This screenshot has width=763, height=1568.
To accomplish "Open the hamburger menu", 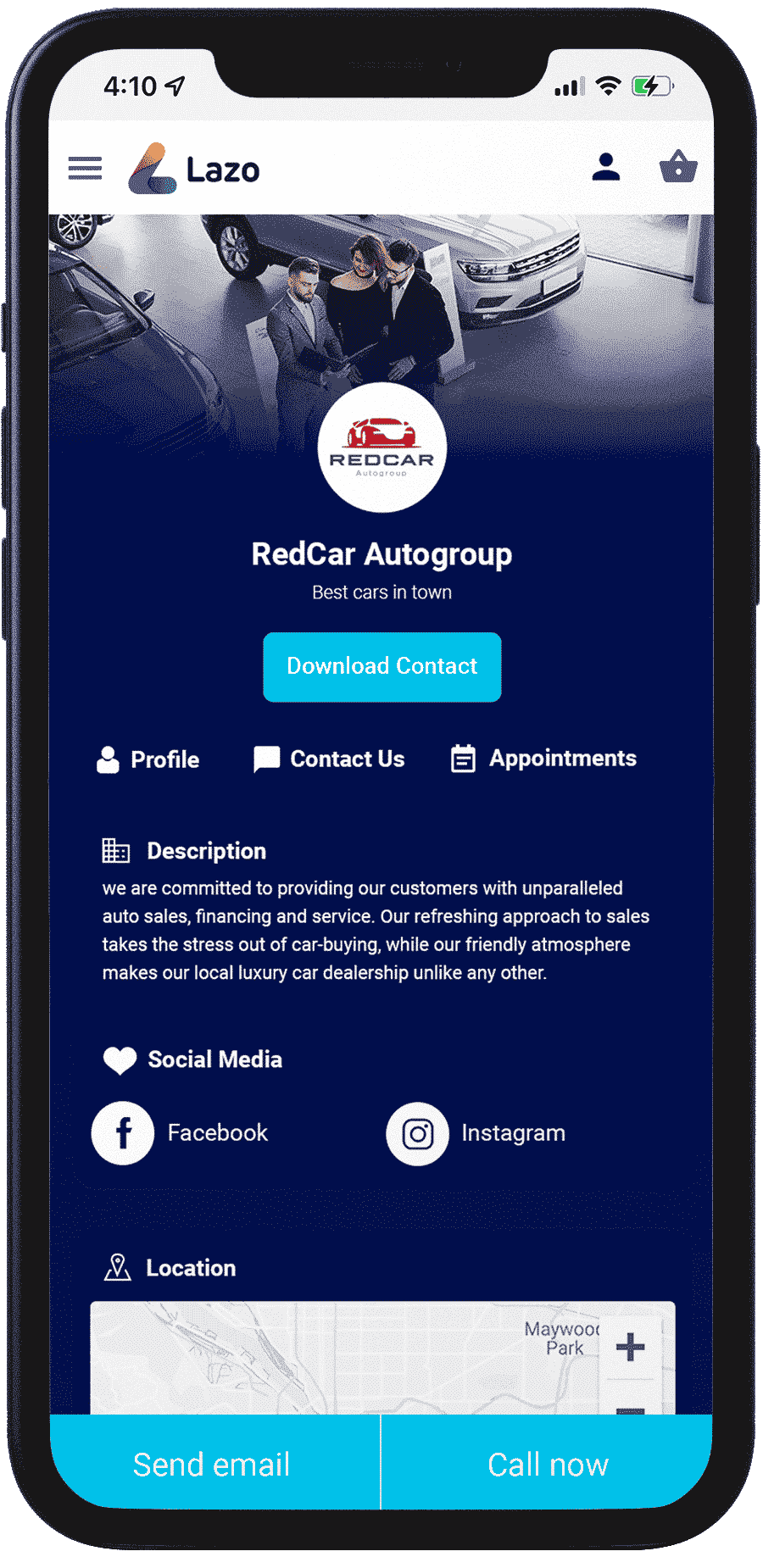I will pyautogui.click(x=85, y=168).
